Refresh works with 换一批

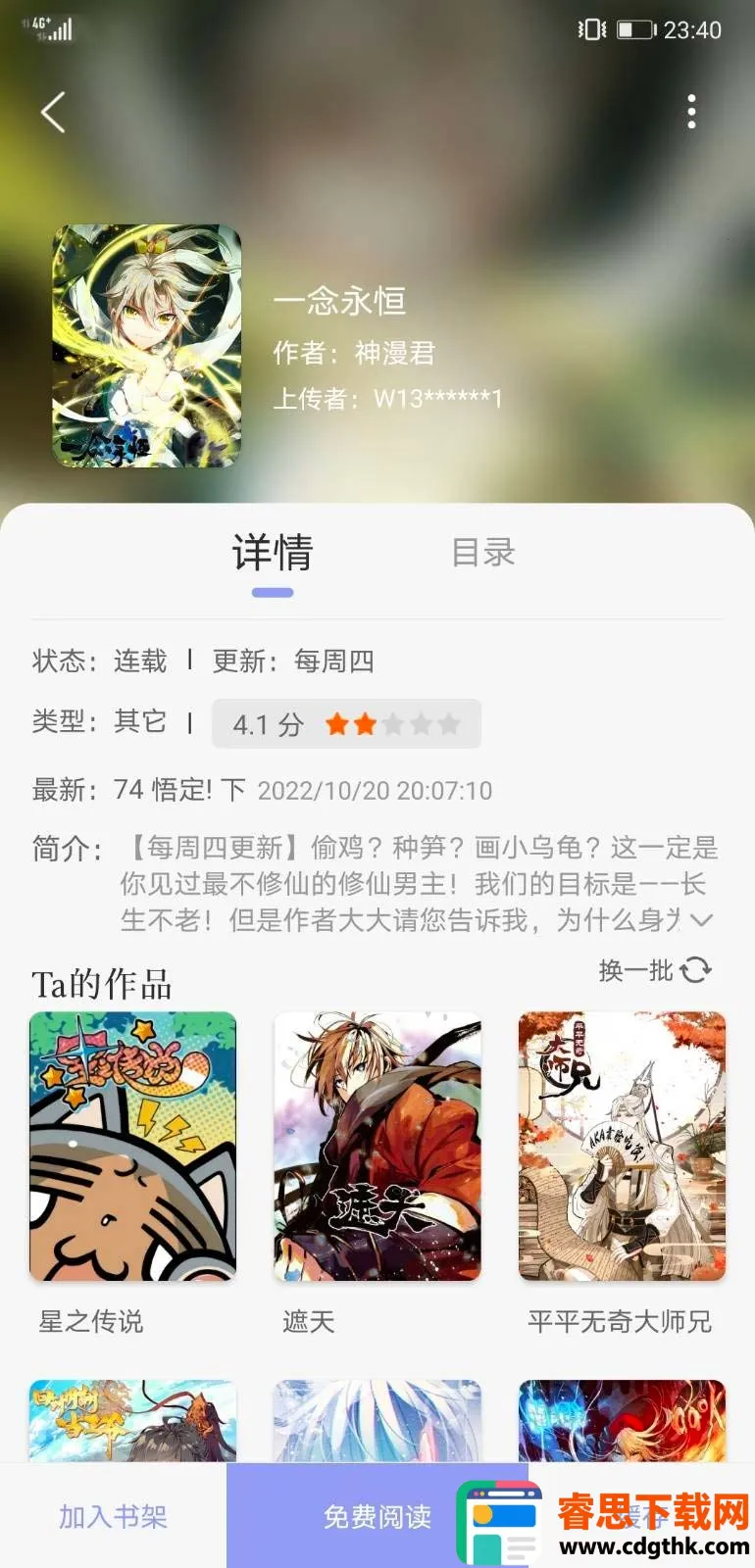[x=654, y=970]
